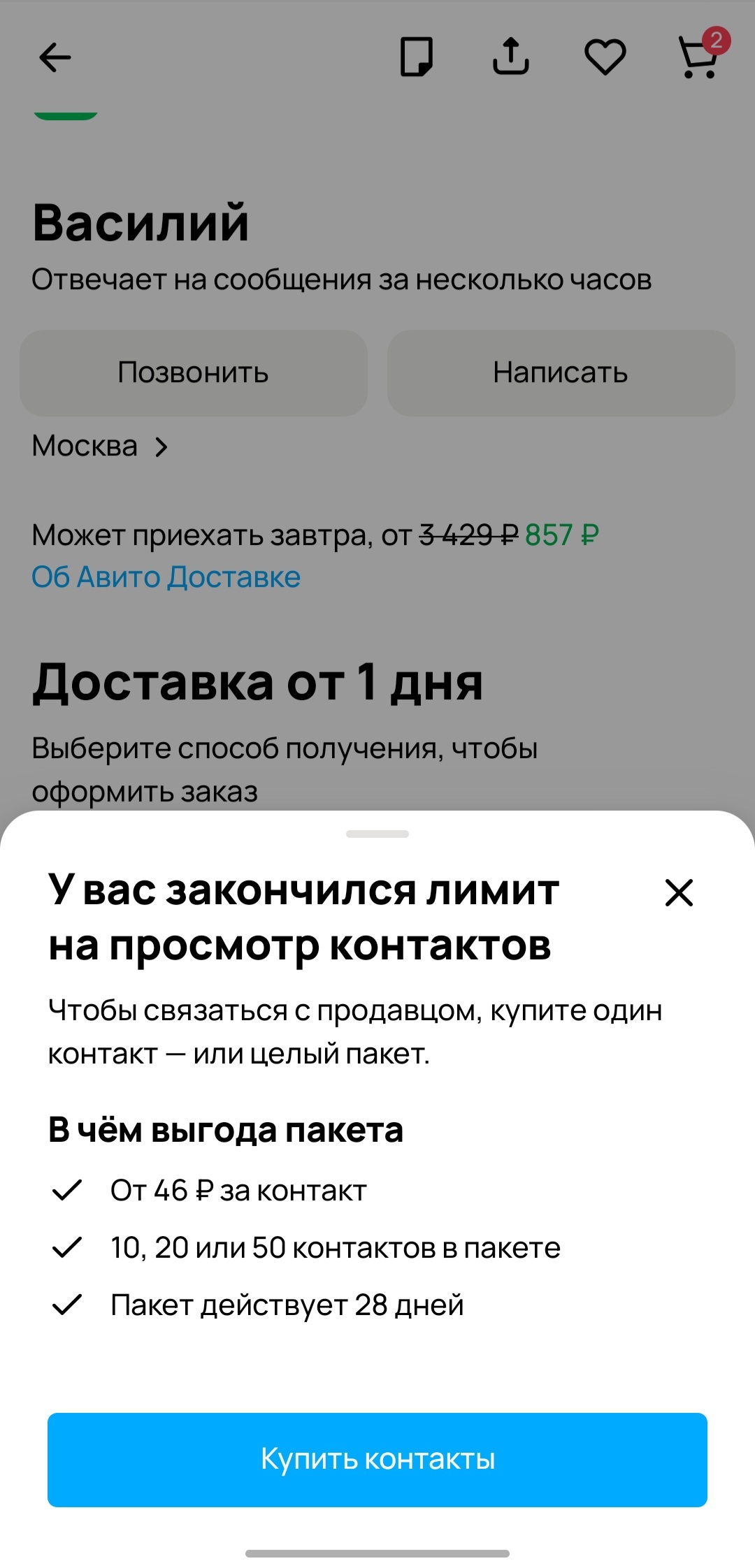The height and width of the screenshot is (1568, 755).
Task: Share this listing
Action: (x=511, y=56)
